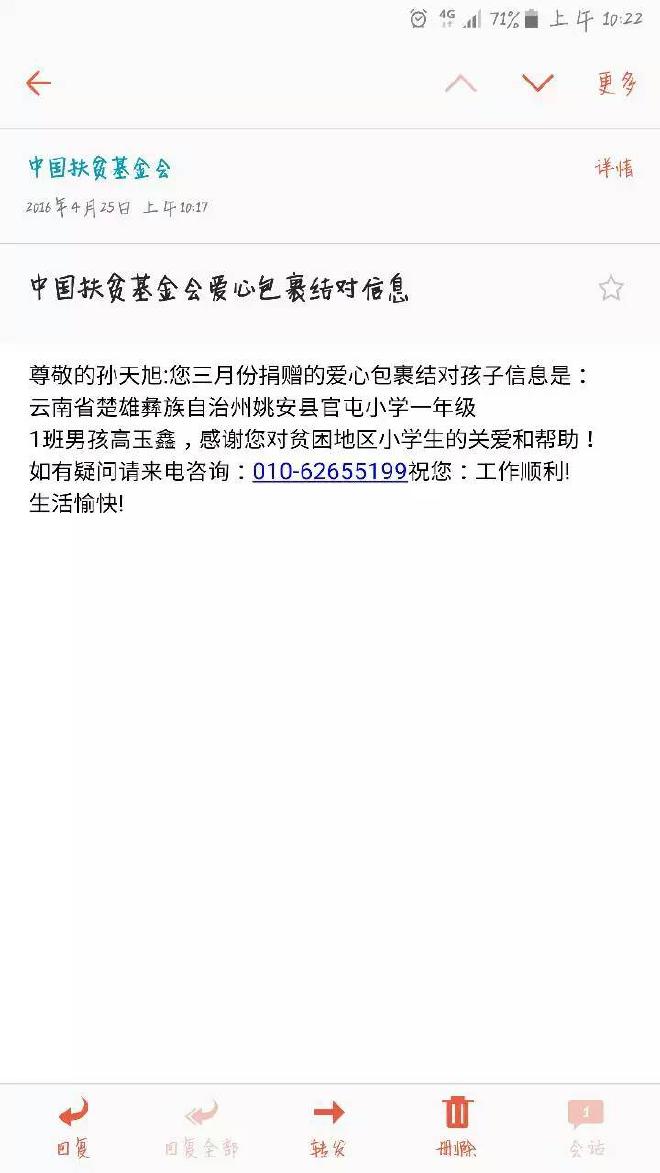
Task: Show the previous message with up chevron
Action: coord(460,84)
